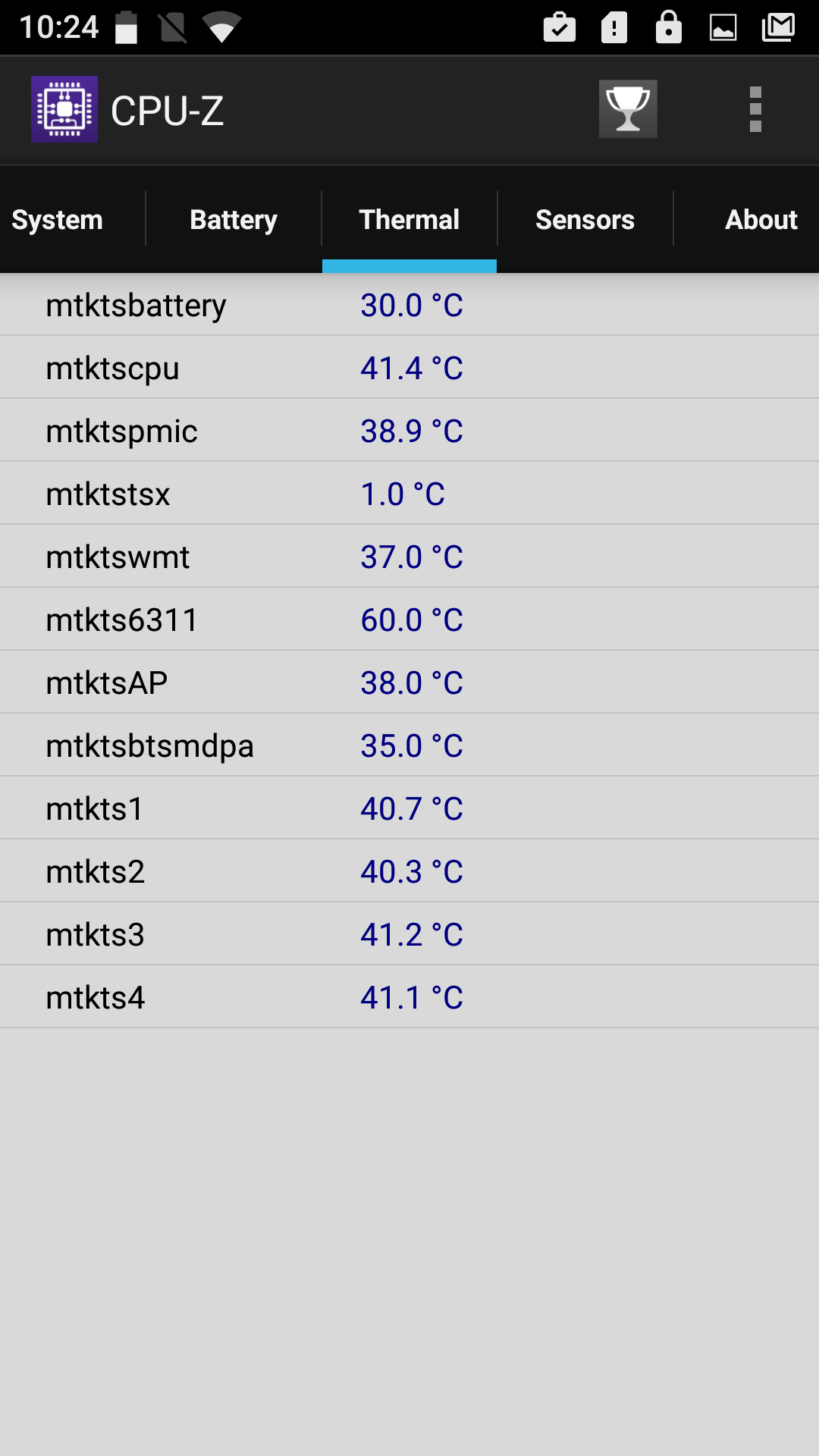Image resolution: width=819 pixels, height=1456 pixels.
Task: Open the About tab
Action: click(x=761, y=220)
